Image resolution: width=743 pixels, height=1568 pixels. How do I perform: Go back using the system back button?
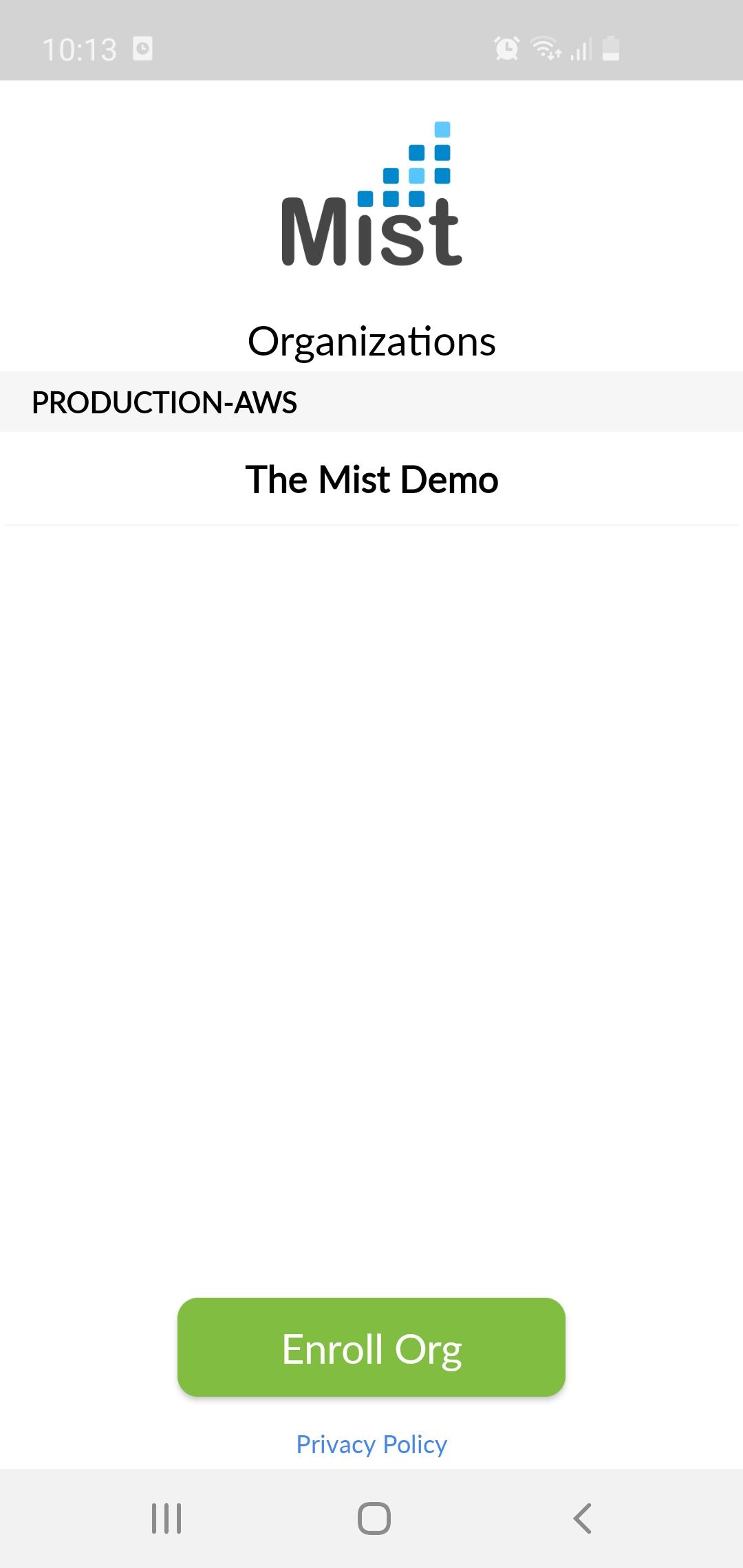(582, 1518)
